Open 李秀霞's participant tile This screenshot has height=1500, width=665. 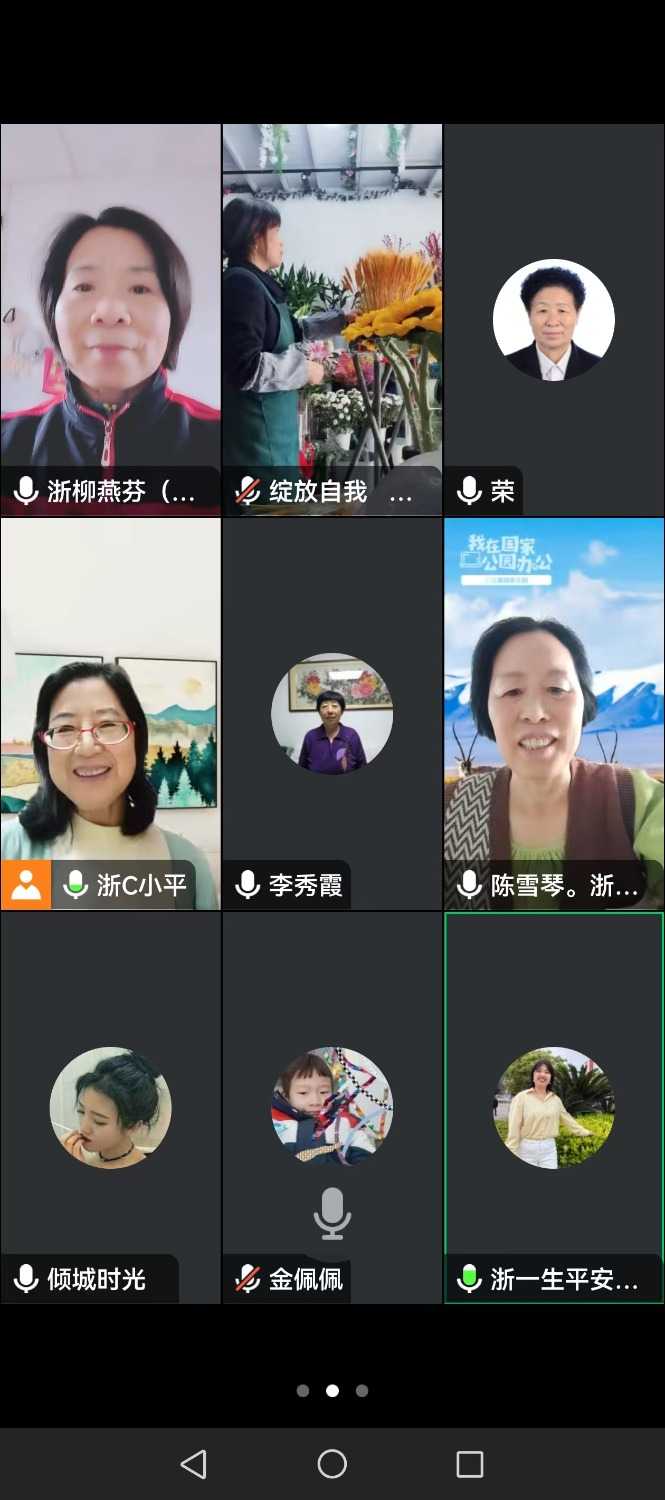coord(332,714)
